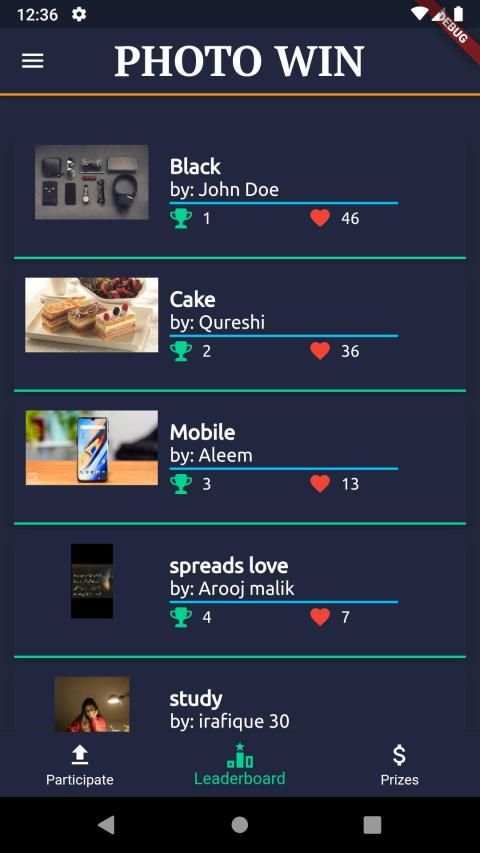This screenshot has height=853, width=480.
Task: Switch to the Participate tab
Action: (x=80, y=766)
